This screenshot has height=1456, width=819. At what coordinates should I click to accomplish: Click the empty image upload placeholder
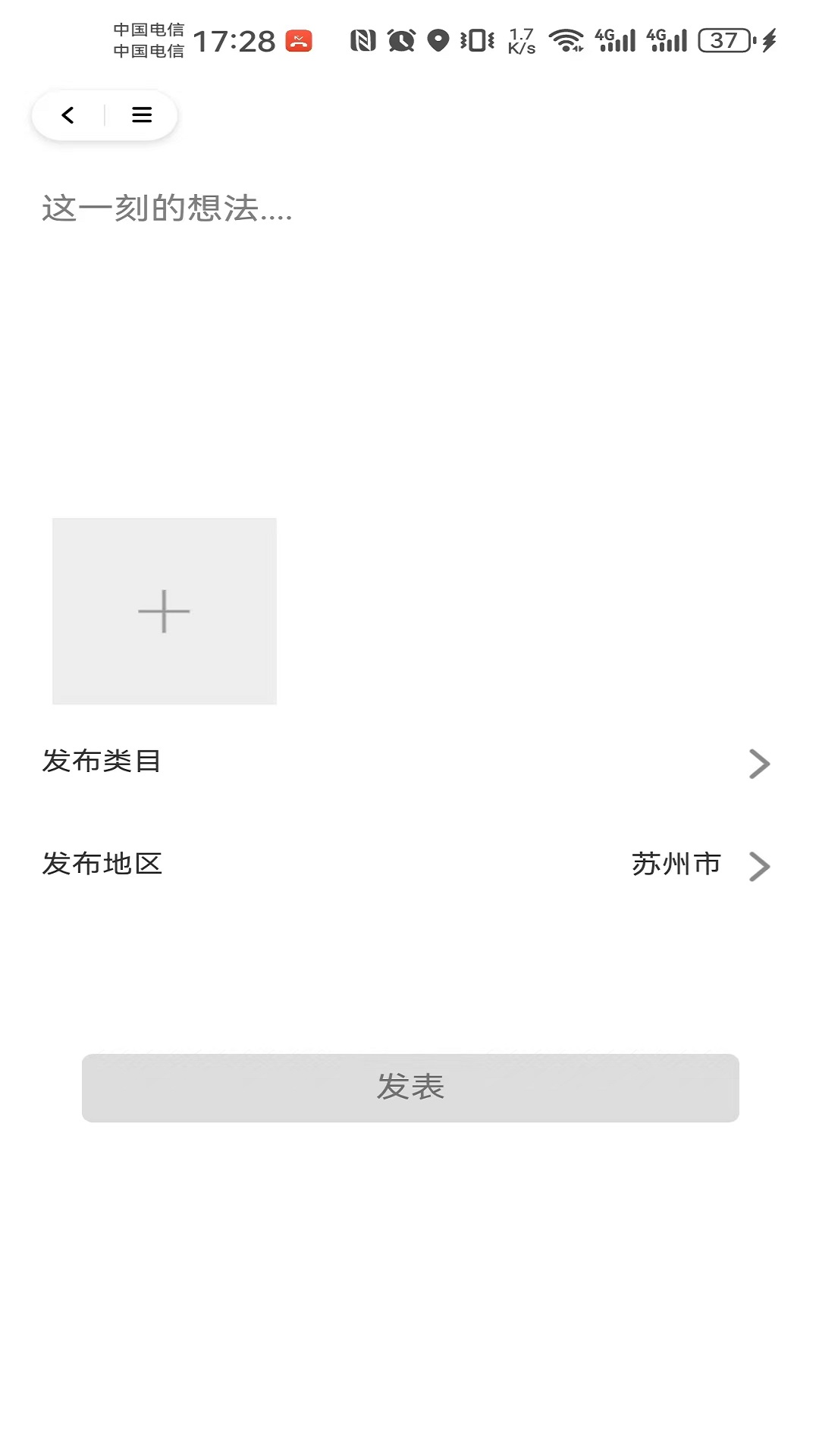165,610
